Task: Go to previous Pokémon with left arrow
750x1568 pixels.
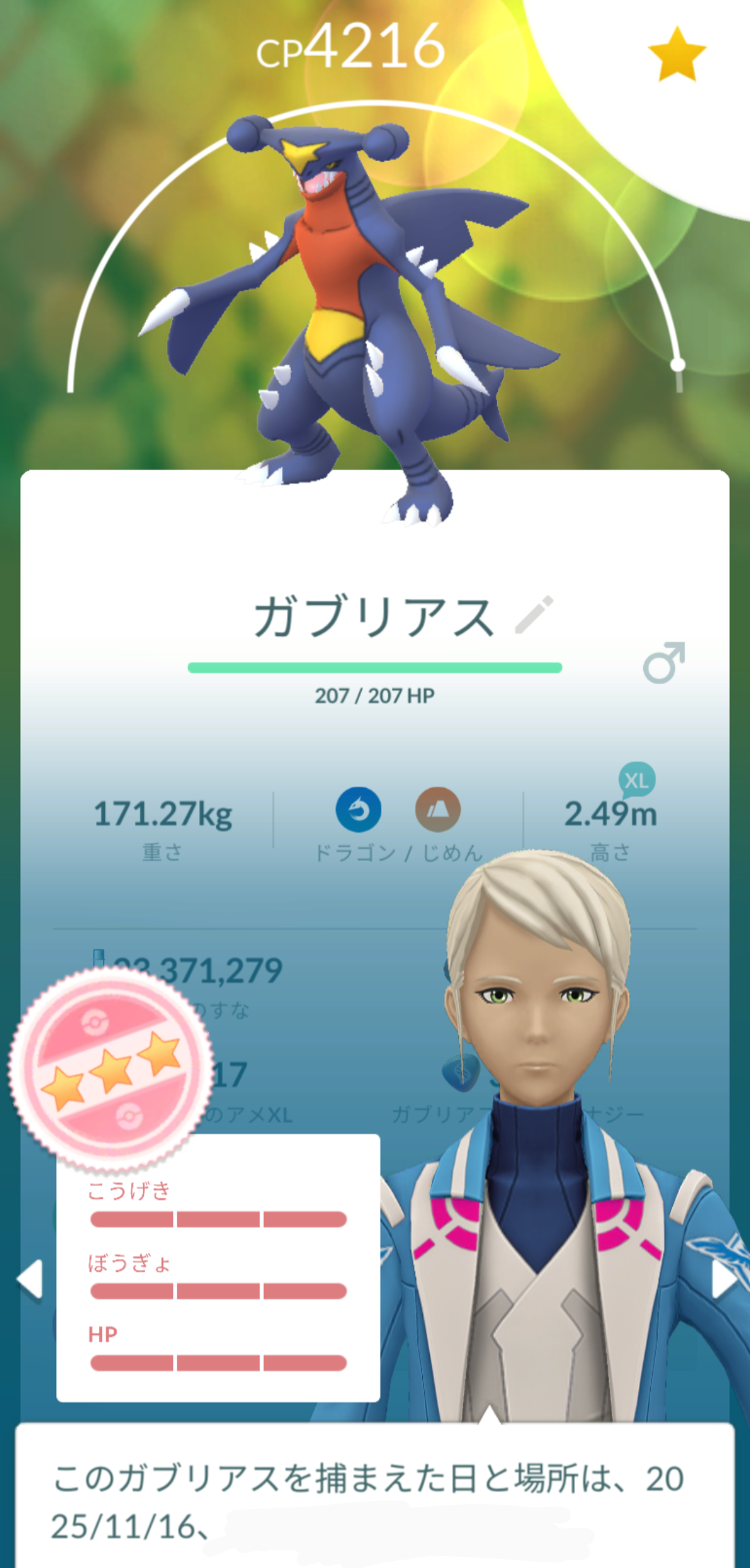Action: point(31,1278)
